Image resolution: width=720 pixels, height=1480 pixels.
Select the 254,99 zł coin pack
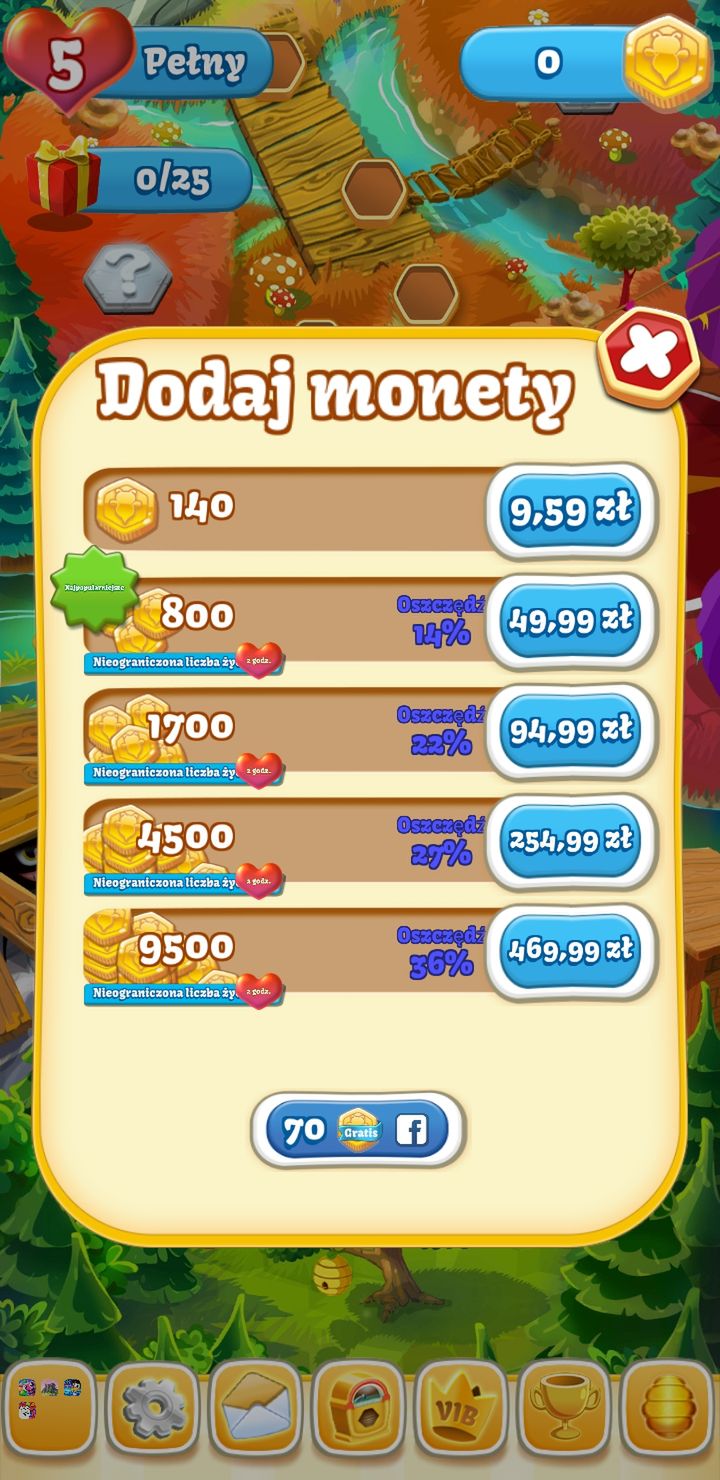pyautogui.click(x=571, y=840)
